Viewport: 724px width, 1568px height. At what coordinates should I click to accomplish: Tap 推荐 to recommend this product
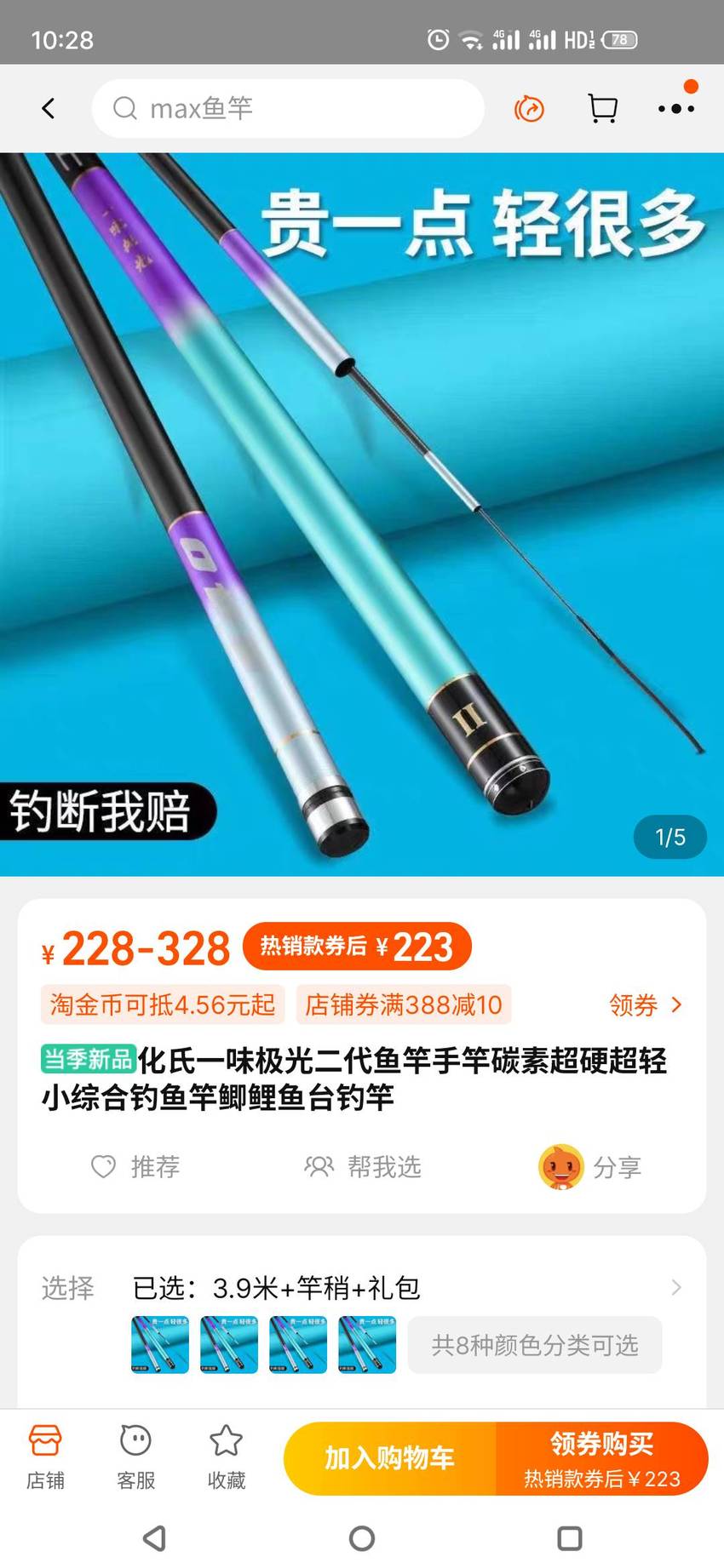pyautogui.click(x=135, y=1166)
